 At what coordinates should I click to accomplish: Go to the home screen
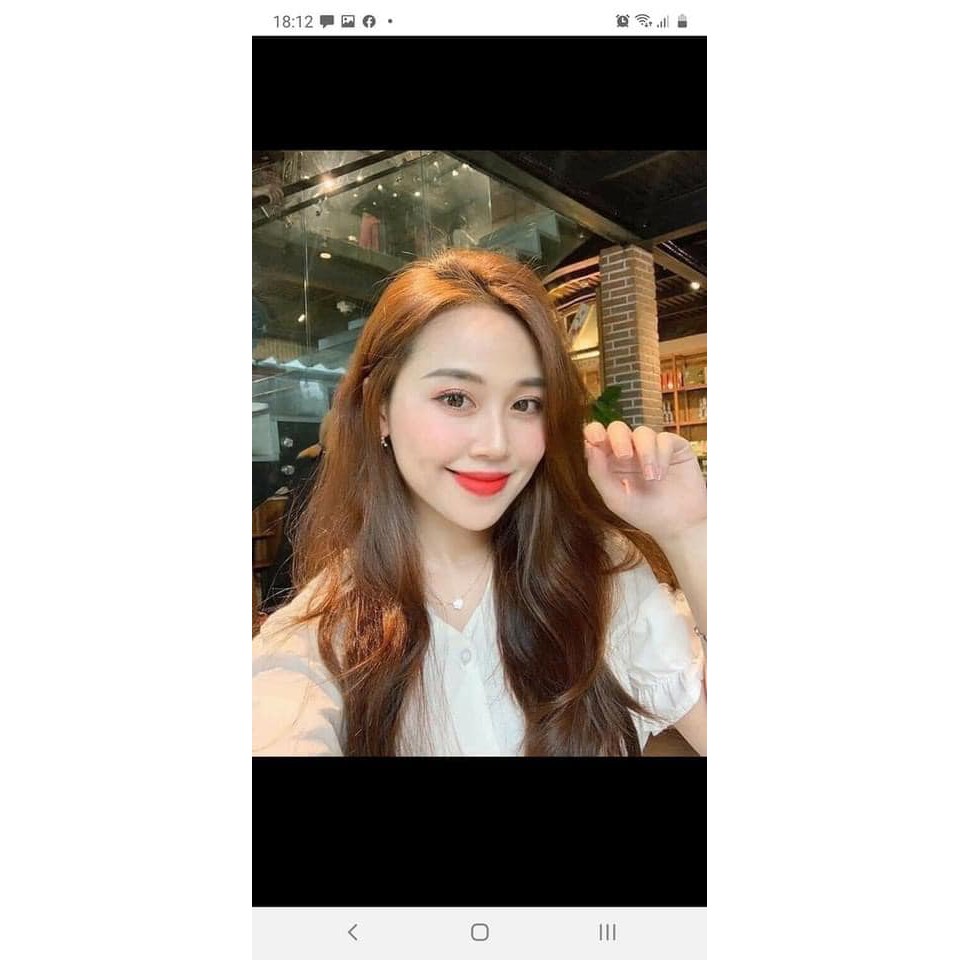point(480,932)
